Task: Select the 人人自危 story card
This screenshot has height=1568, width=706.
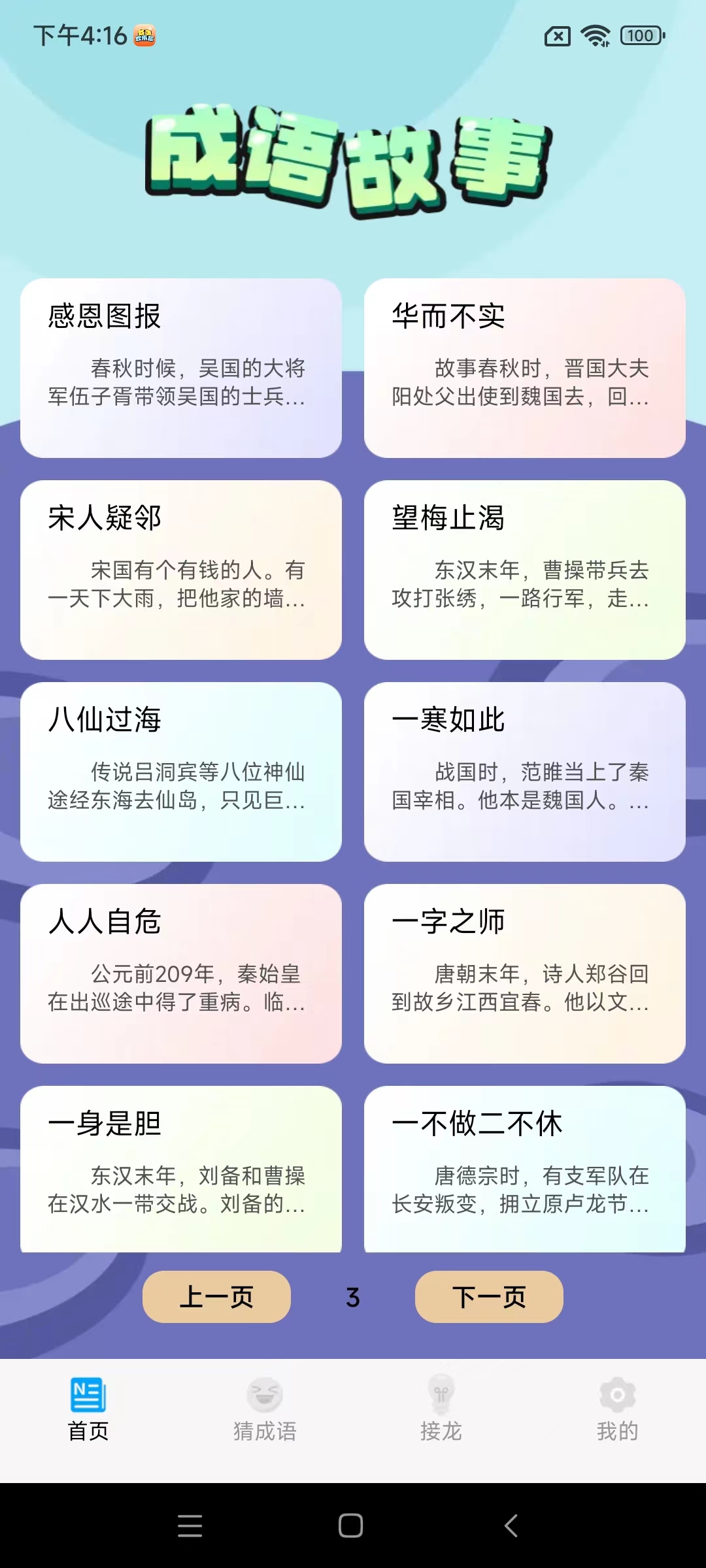Action: click(x=181, y=973)
